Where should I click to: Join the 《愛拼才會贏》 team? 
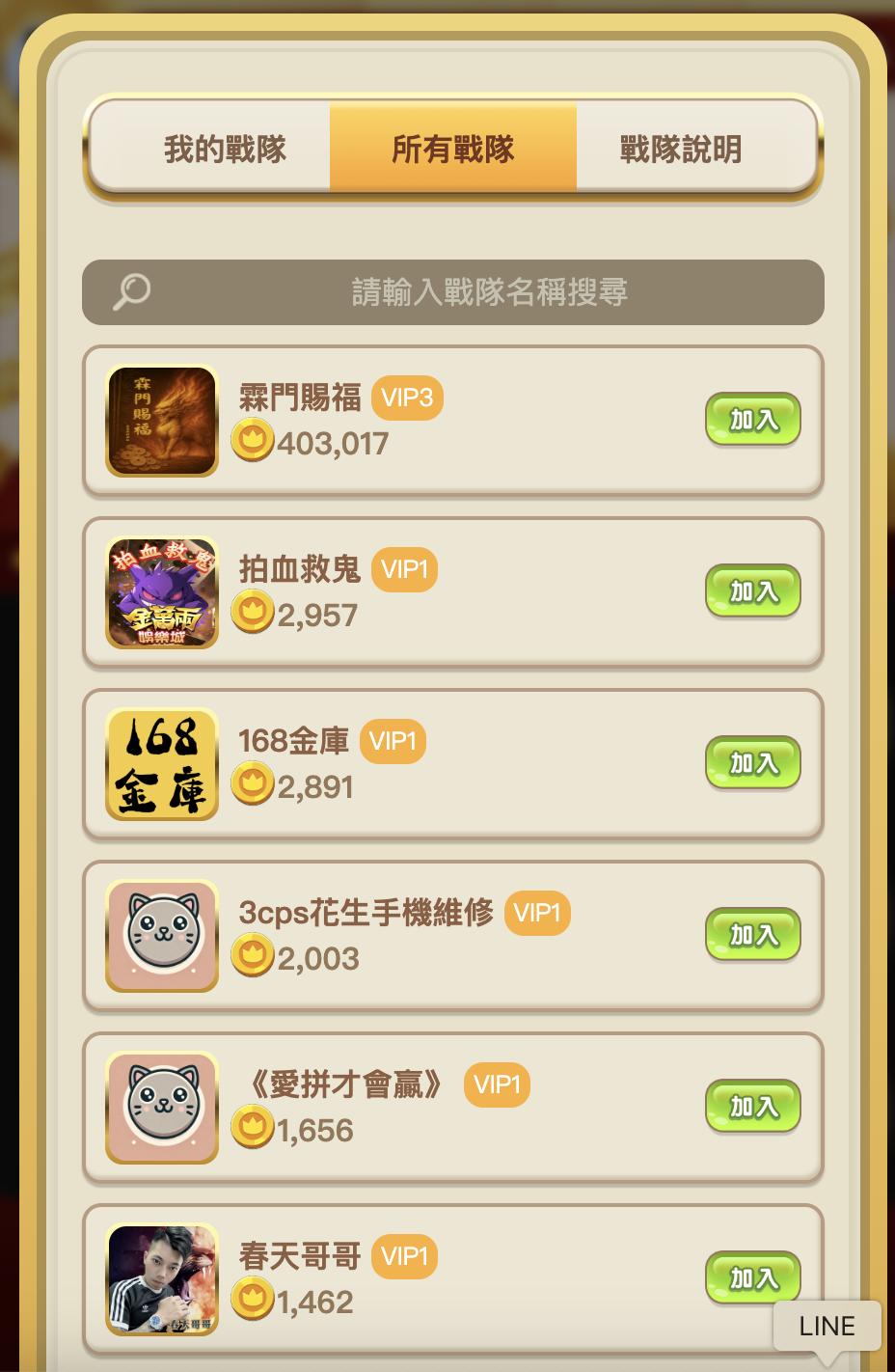(752, 1107)
